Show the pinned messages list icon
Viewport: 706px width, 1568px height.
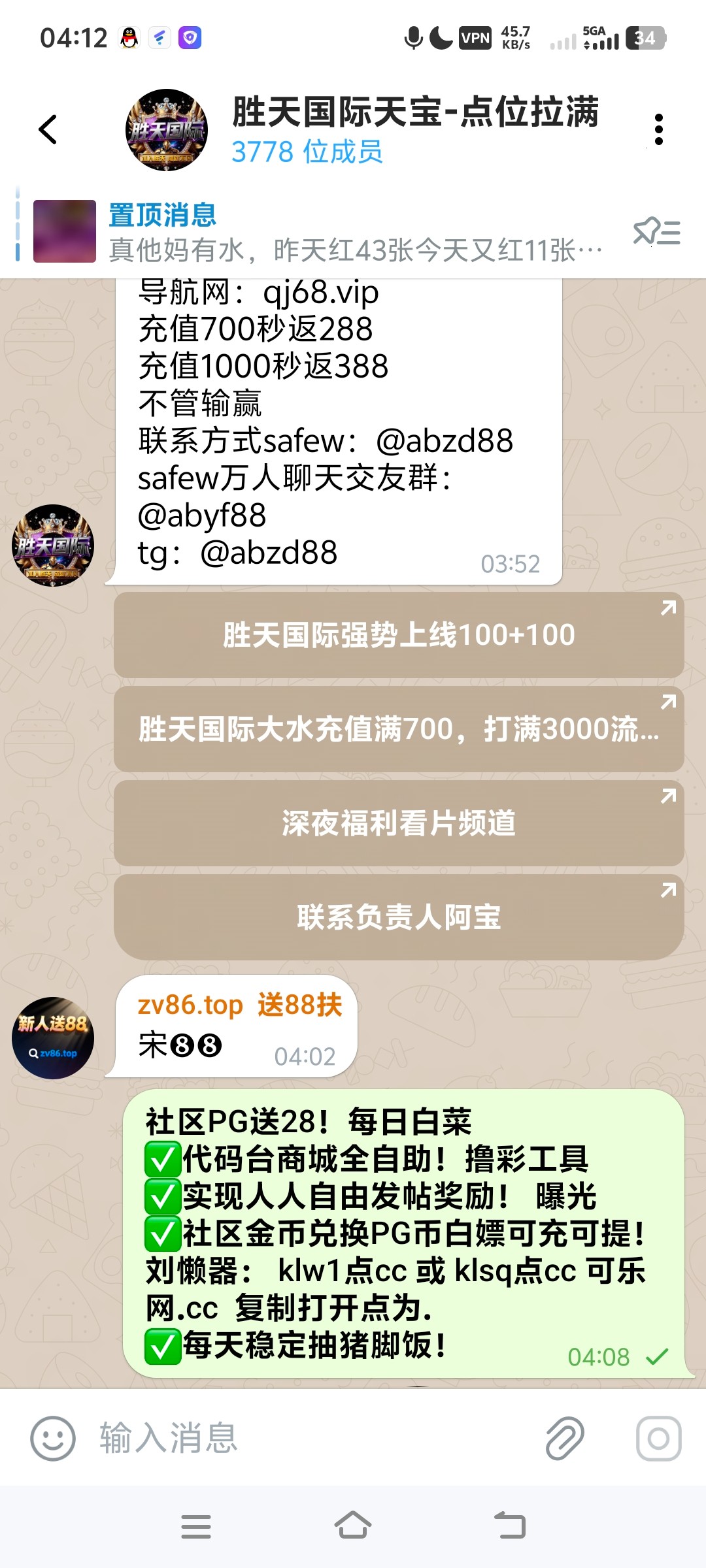tap(656, 233)
